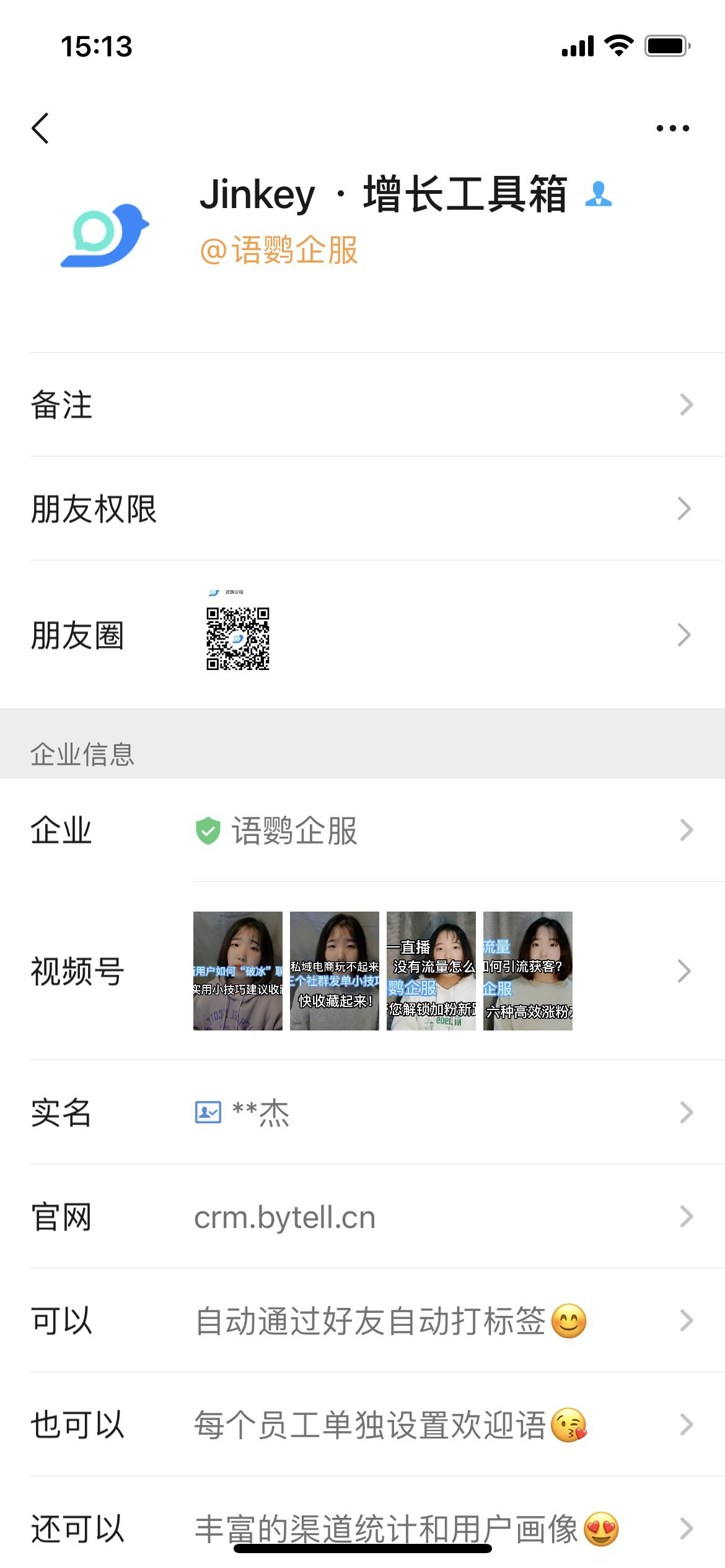The width and height of the screenshot is (725, 1568).
Task: Go back to the previous screen
Action: pos(41,128)
